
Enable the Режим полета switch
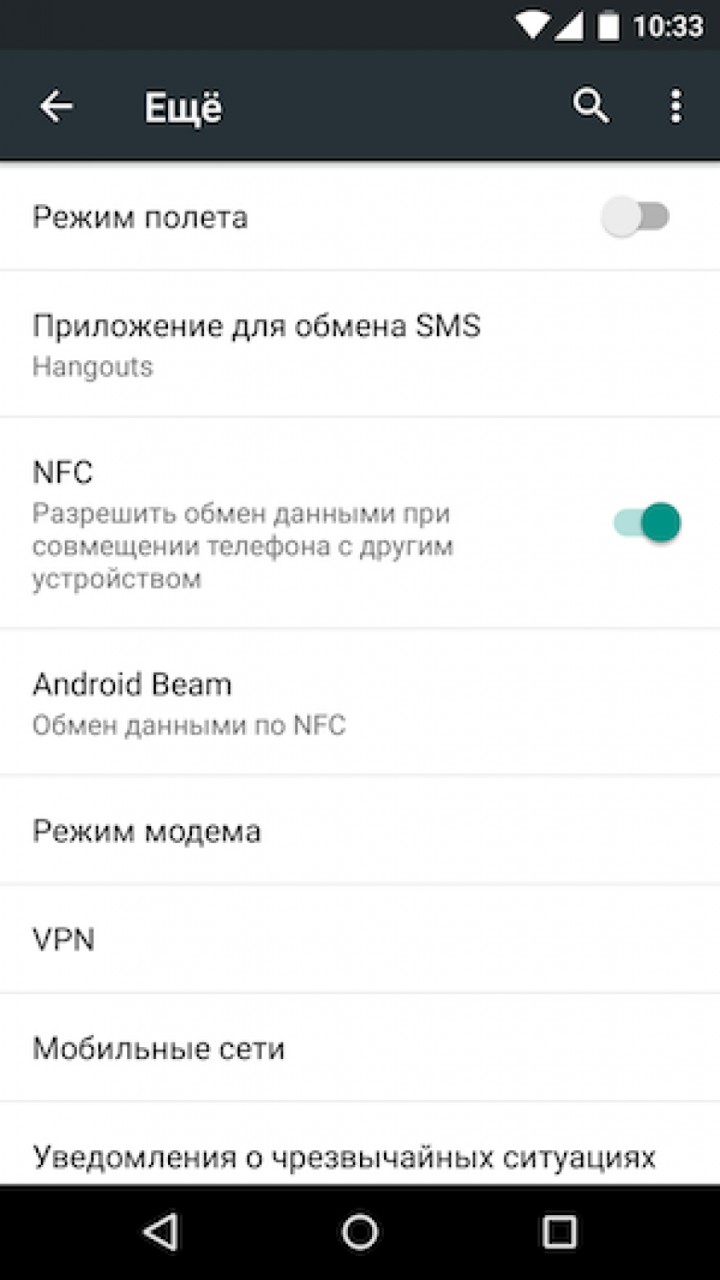tap(636, 216)
